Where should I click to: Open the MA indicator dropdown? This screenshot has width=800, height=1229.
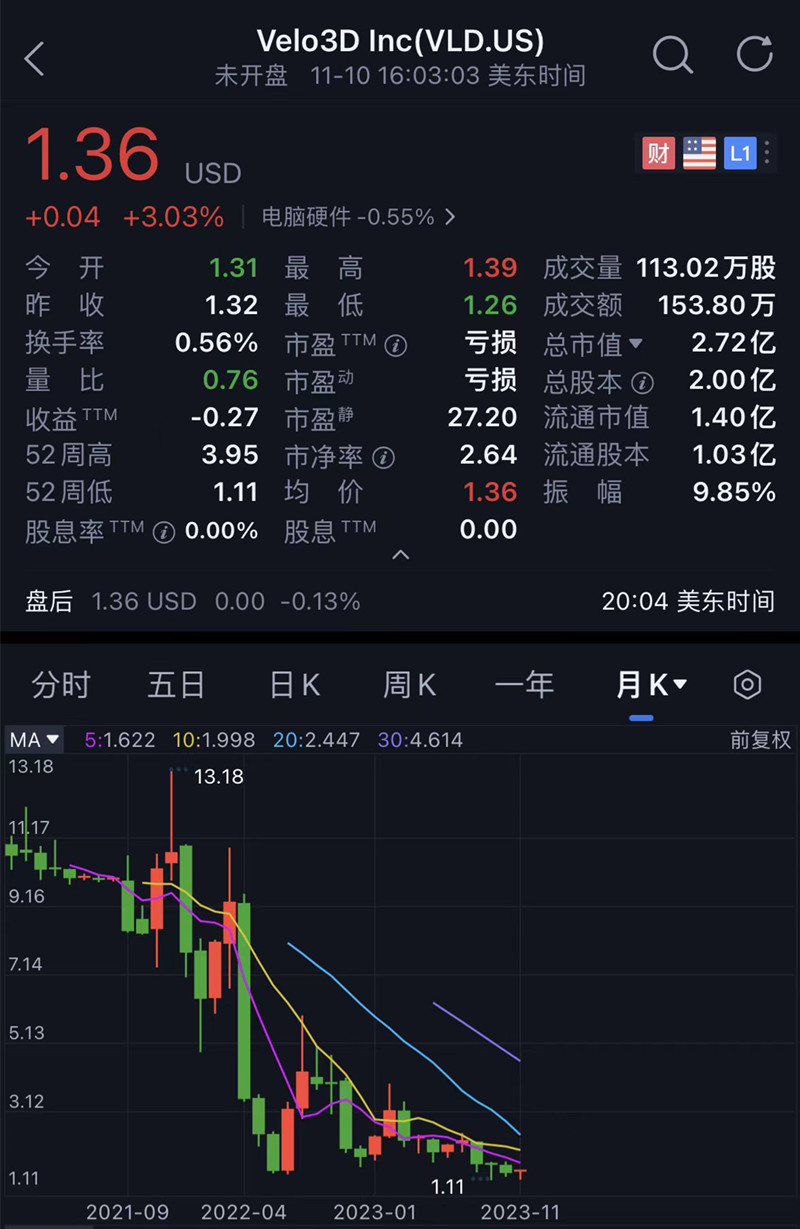tap(35, 740)
